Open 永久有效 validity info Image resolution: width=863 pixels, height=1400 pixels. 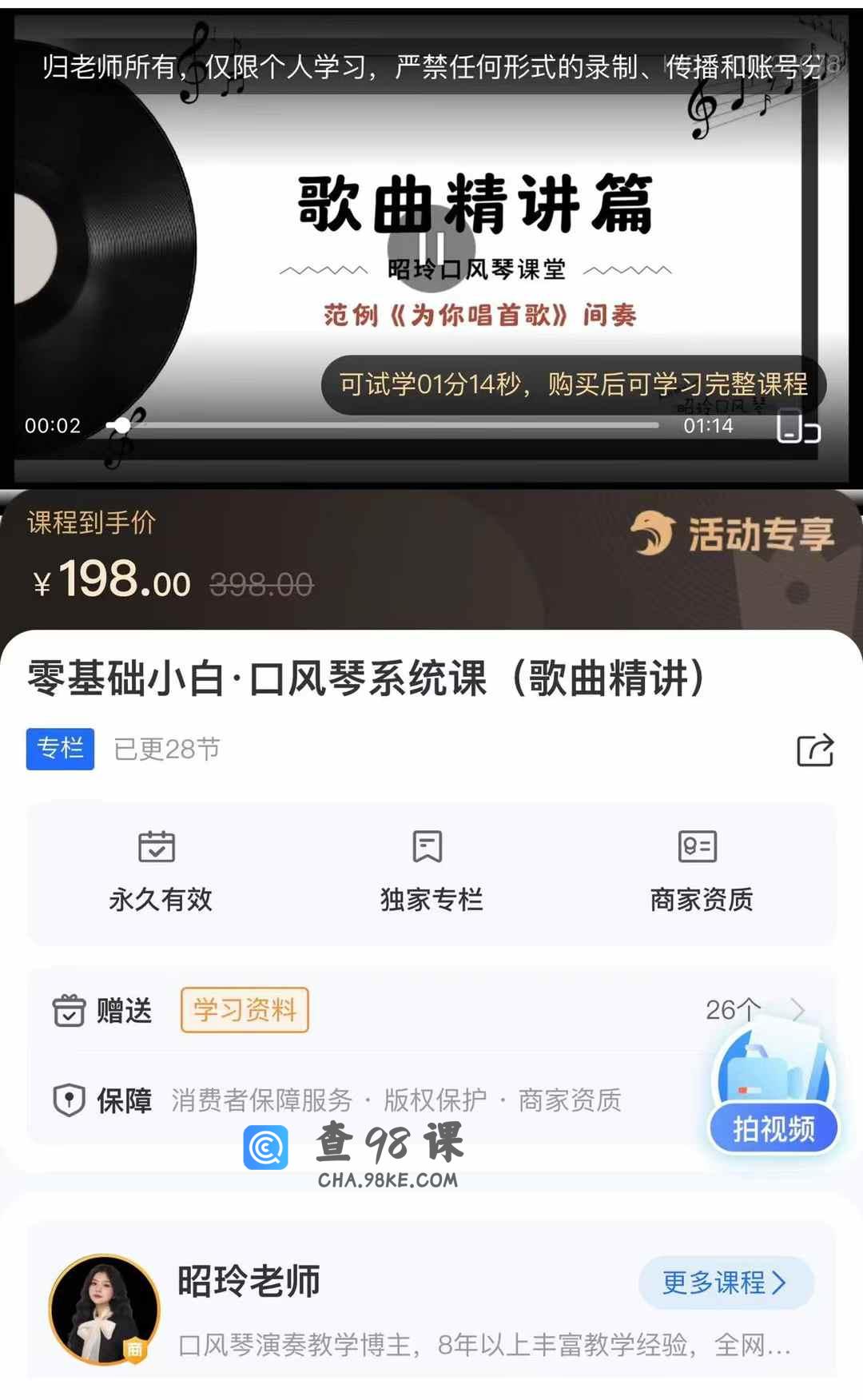click(161, 872)
